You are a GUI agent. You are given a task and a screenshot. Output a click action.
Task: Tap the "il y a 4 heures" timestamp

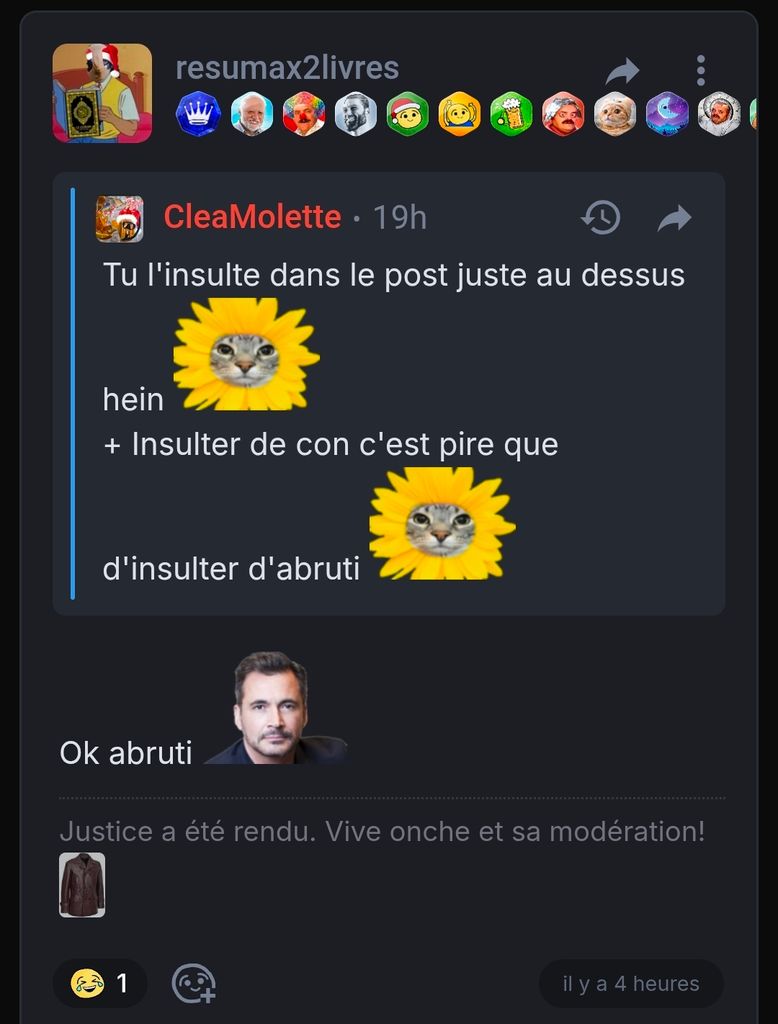631,984
